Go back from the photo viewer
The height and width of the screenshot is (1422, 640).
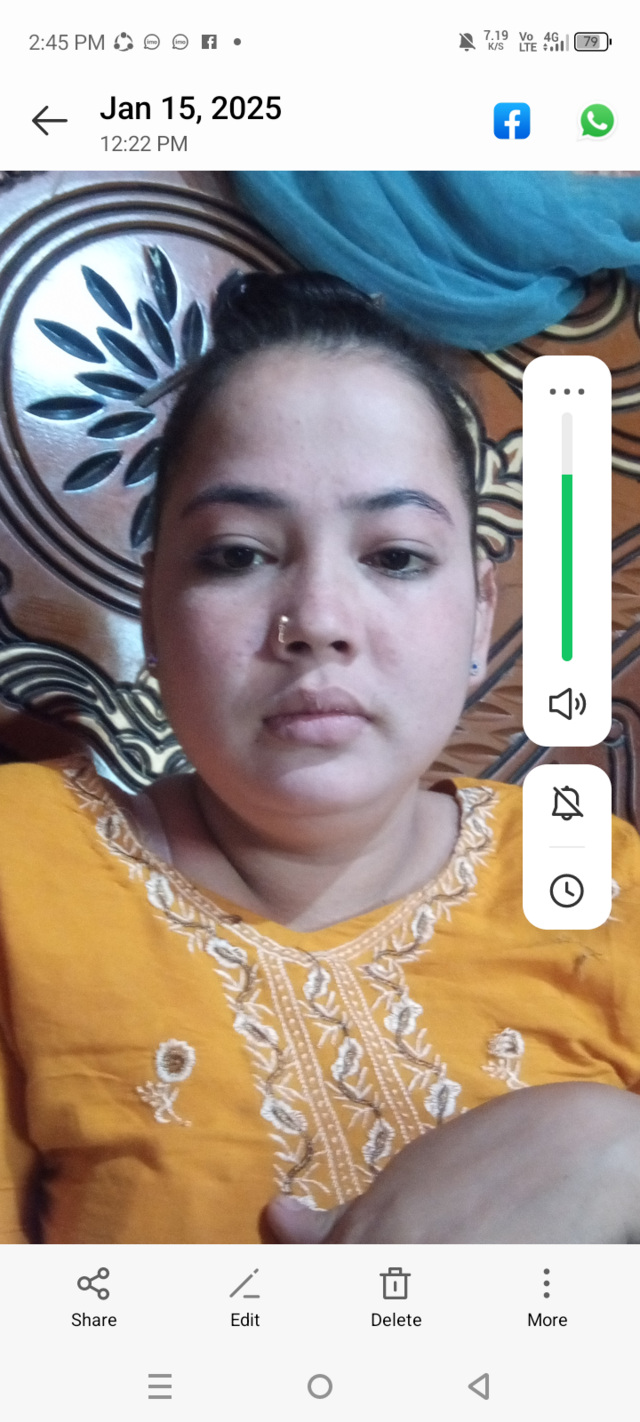(49, 121)
